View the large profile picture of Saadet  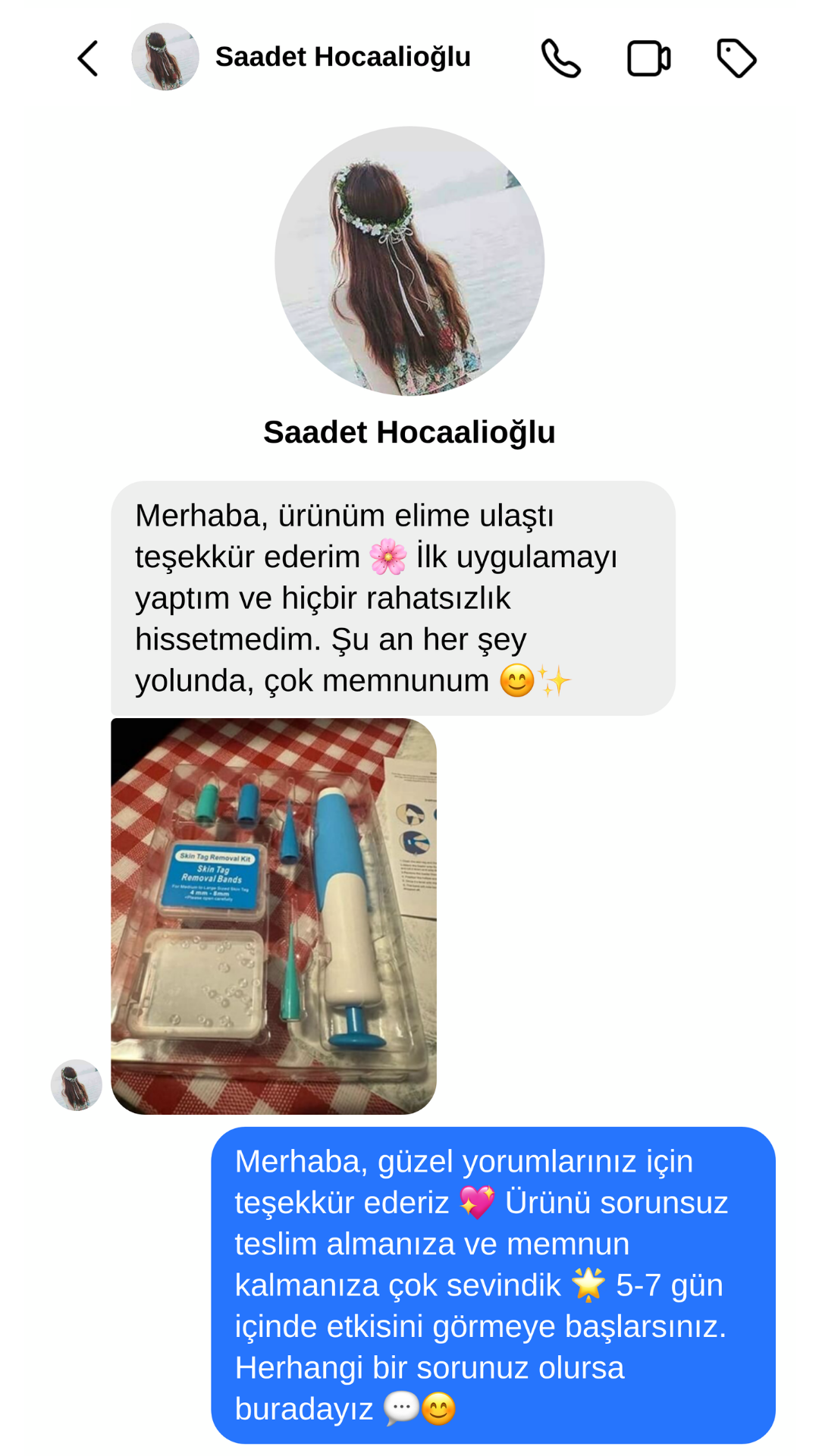[409, 261]
